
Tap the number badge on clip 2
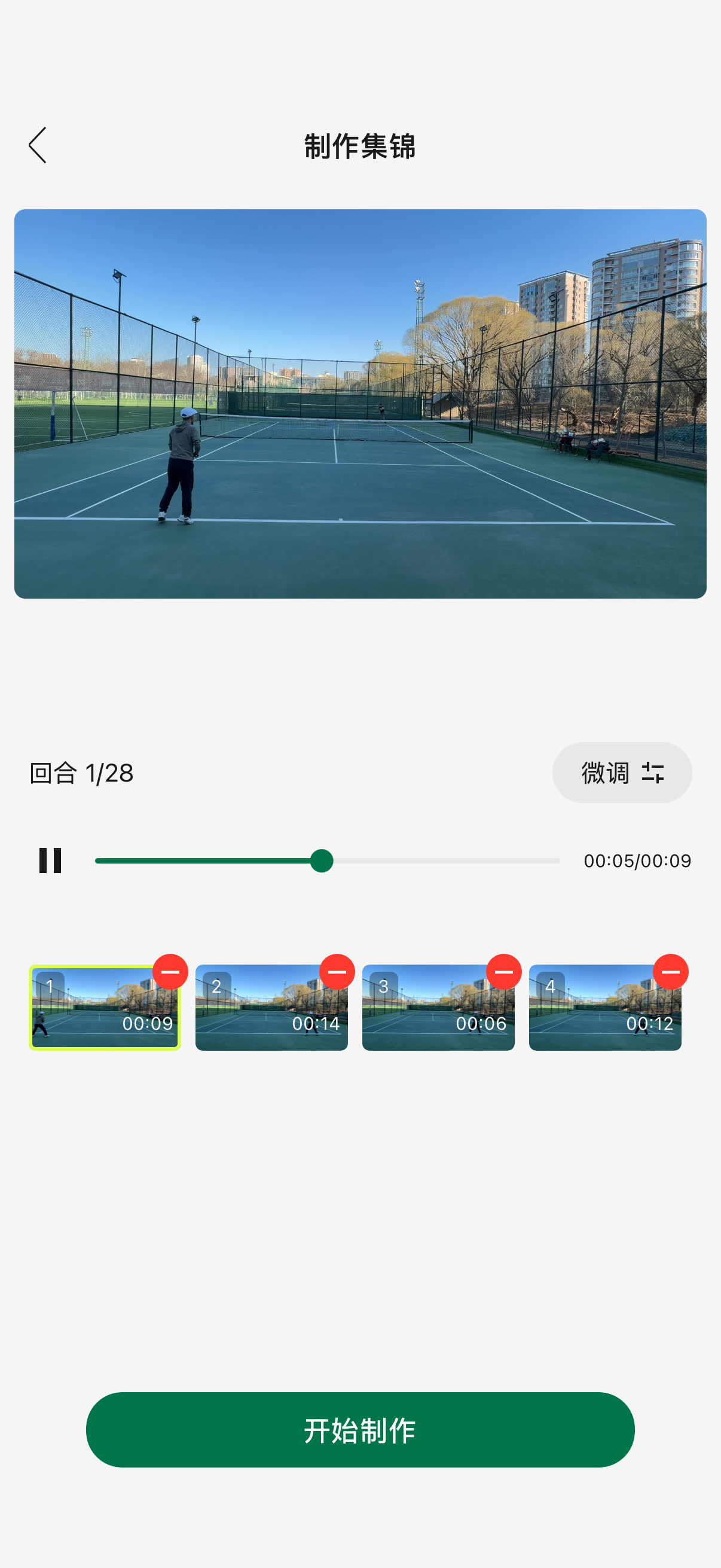pyautogui.click(x=216, y=984)
